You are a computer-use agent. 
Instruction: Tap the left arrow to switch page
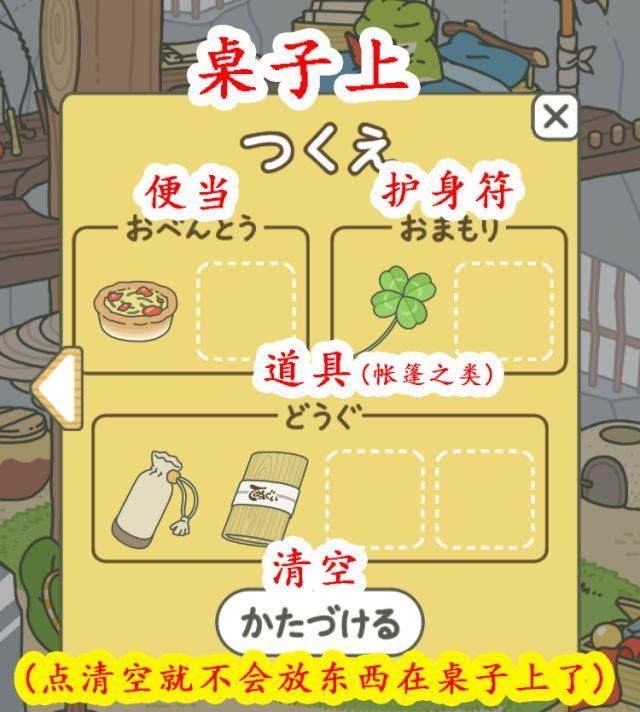pos(55,388)
